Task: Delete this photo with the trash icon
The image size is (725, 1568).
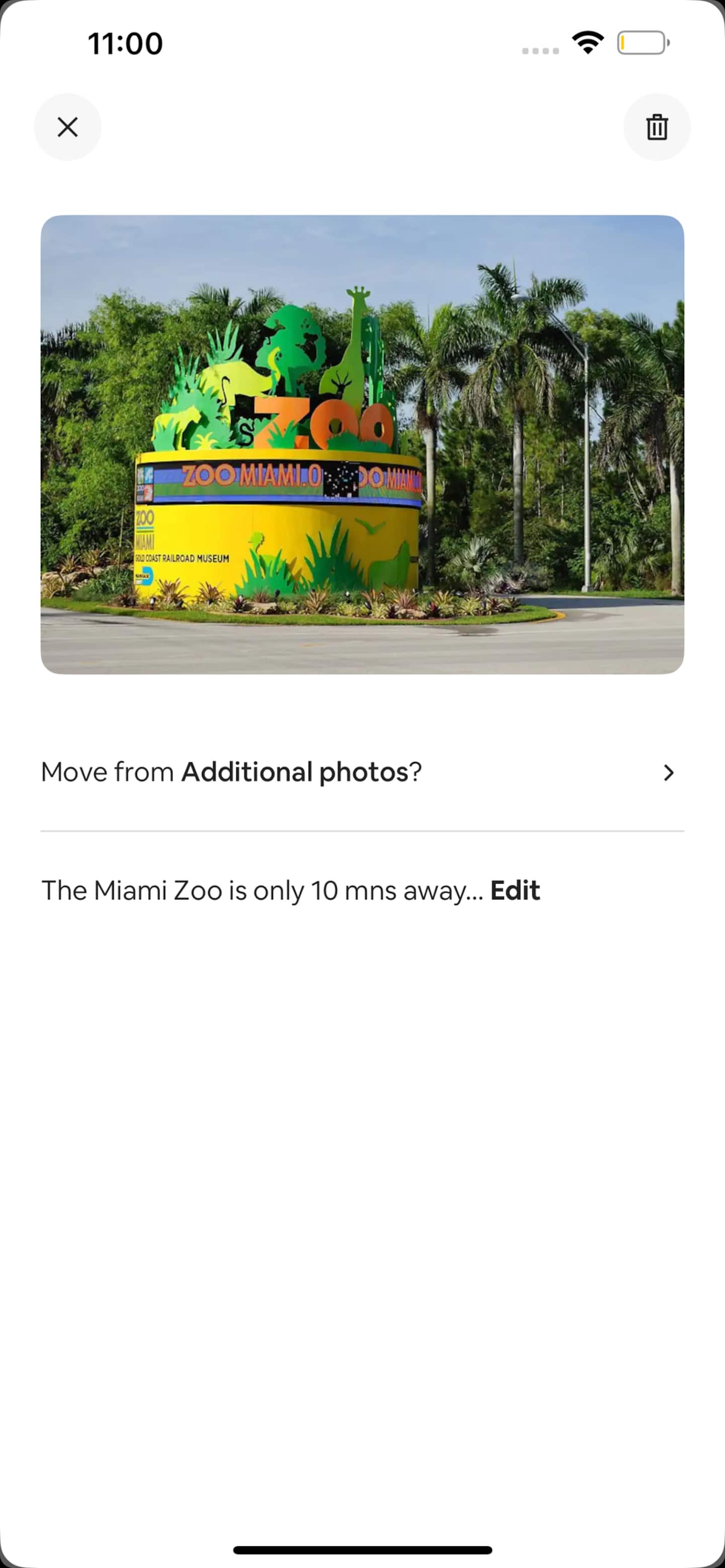Action: point(657,127)
